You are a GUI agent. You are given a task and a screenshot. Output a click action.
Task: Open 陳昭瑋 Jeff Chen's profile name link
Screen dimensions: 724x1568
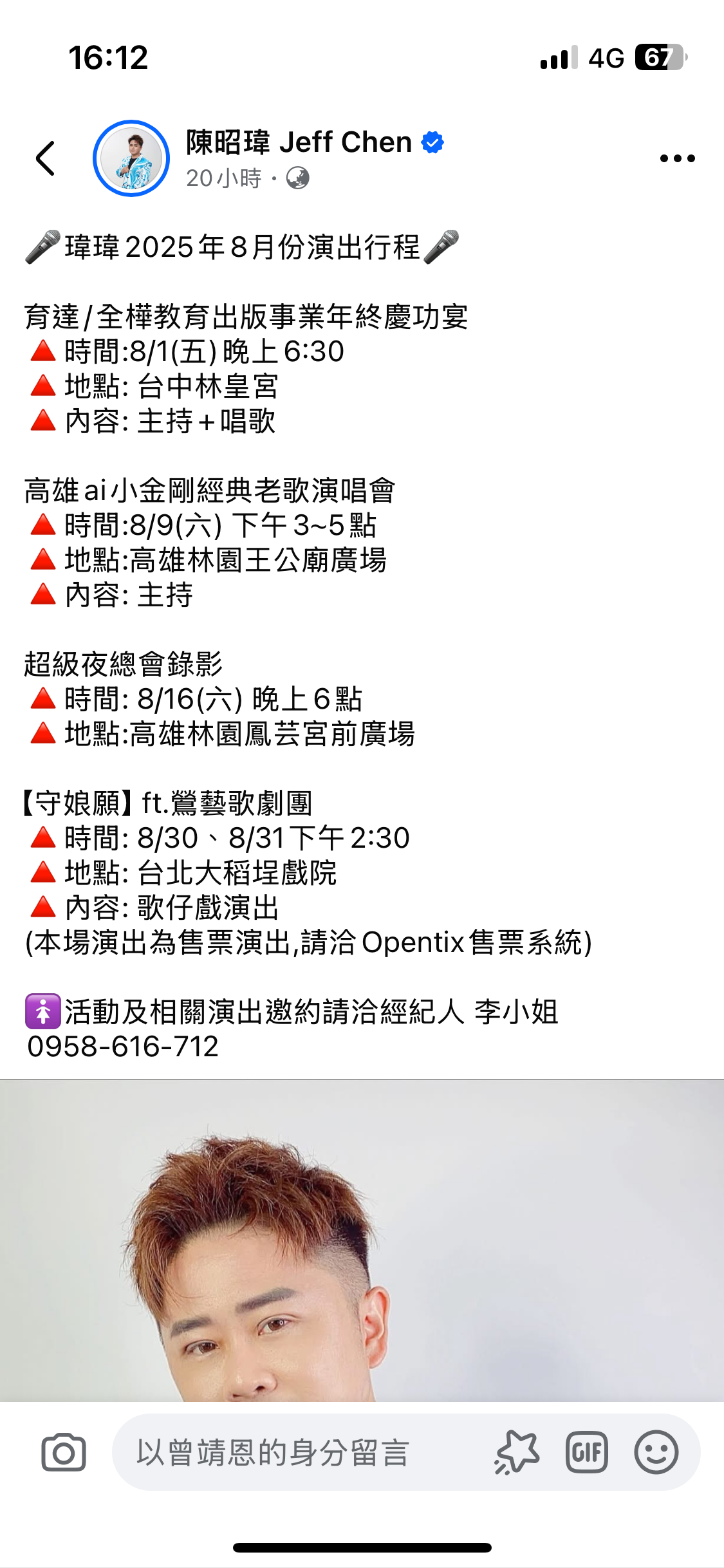299,142
